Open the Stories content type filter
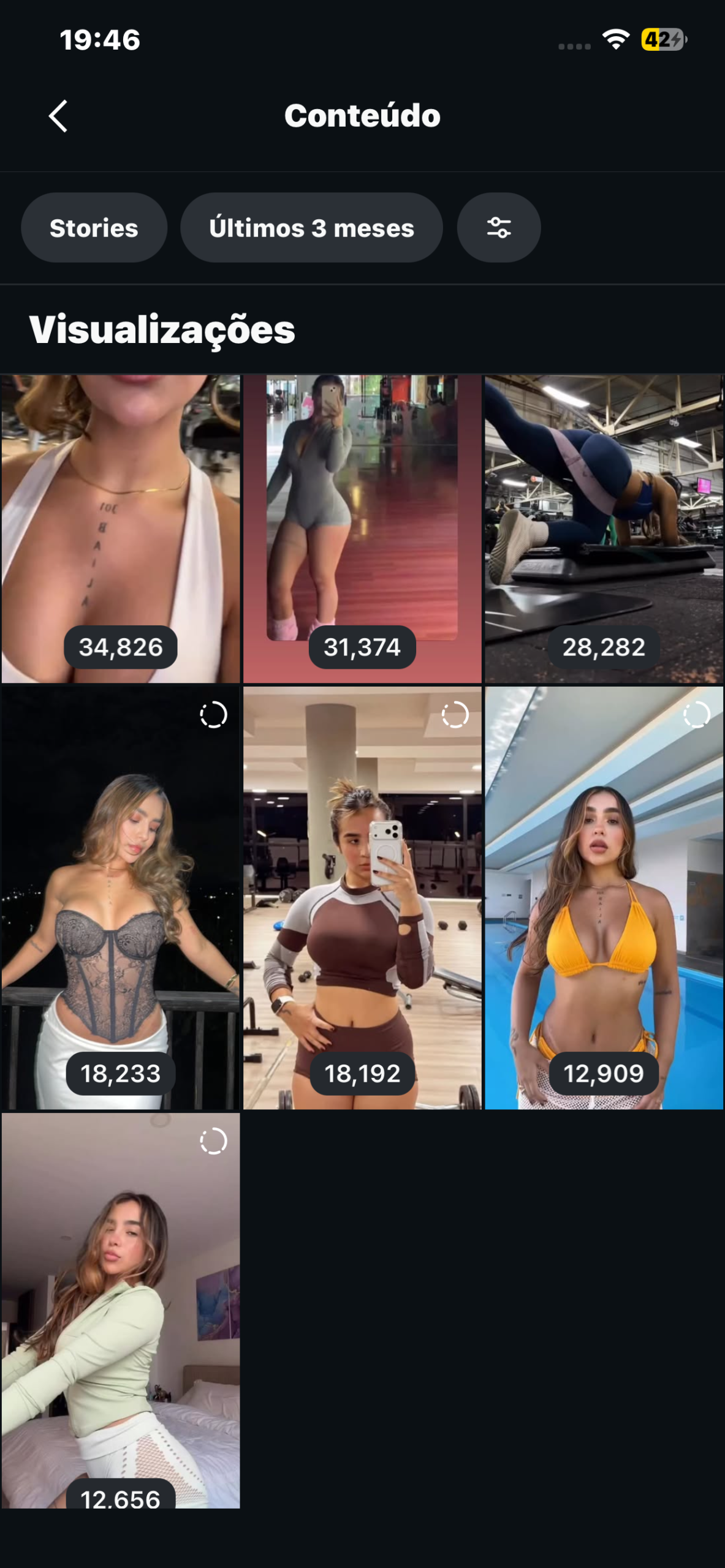Image resolution: width=725 pixels, height=1568 pixels. click(x=94, y=228)
